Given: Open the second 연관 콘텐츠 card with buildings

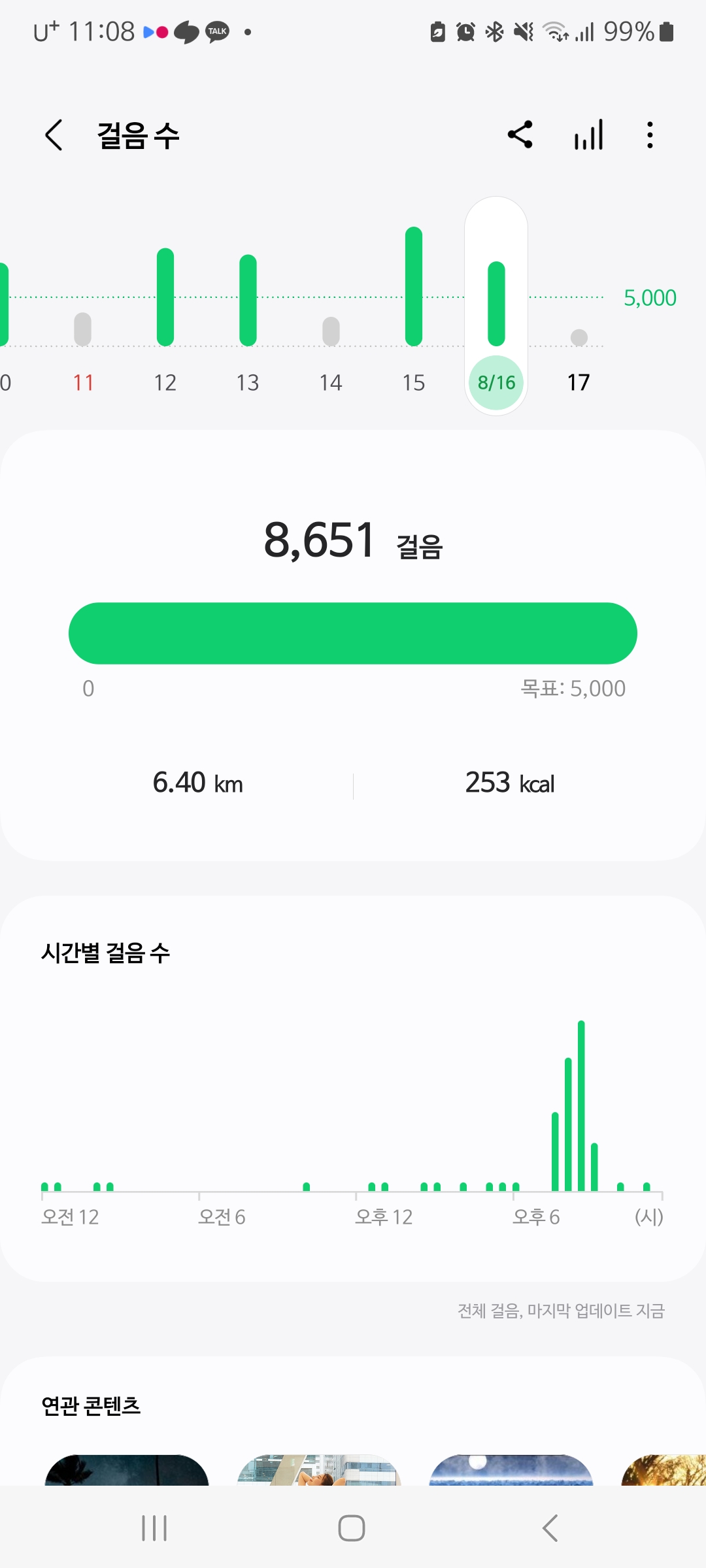Looking at the screenshot, I should (x=319, y=1470).
